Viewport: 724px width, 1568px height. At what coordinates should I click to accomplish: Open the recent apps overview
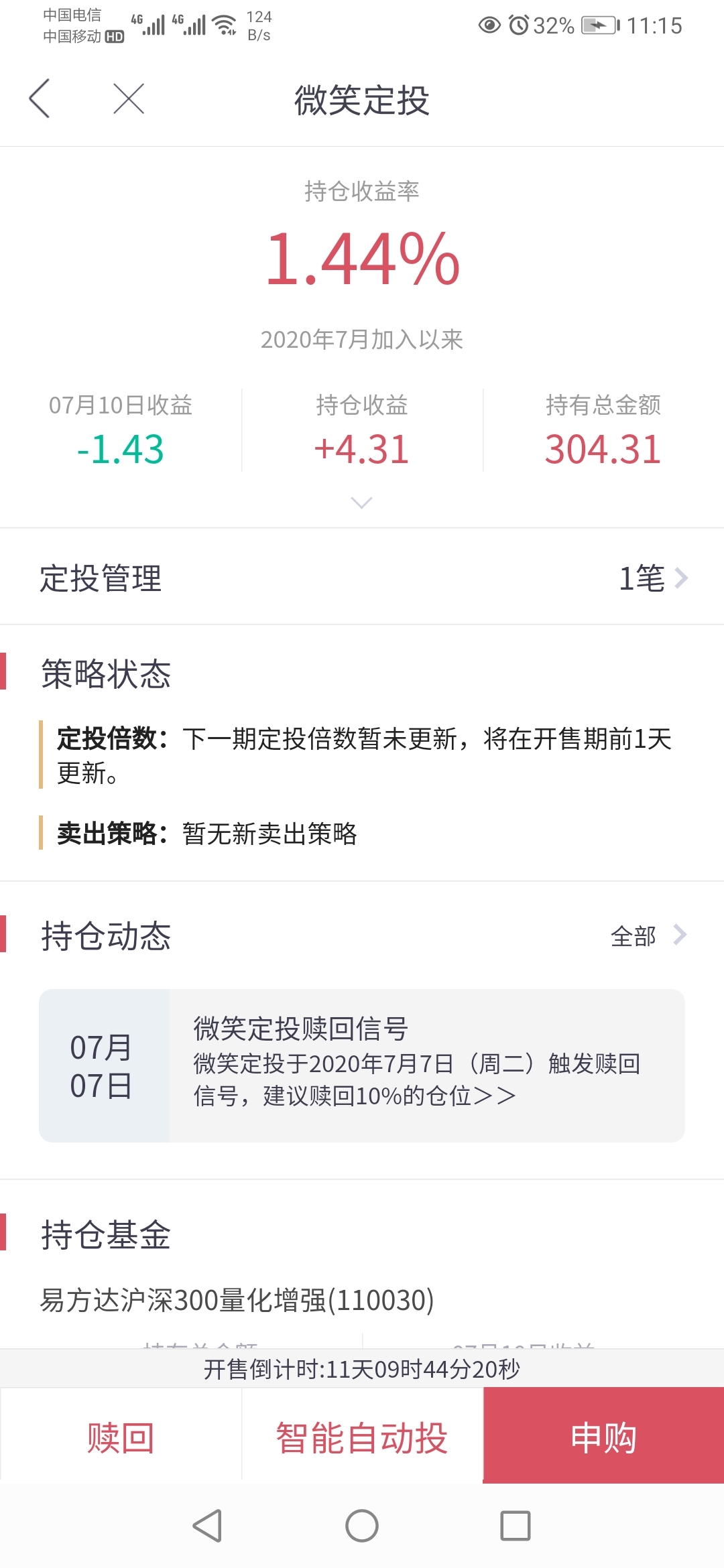tap(516, 1526)
